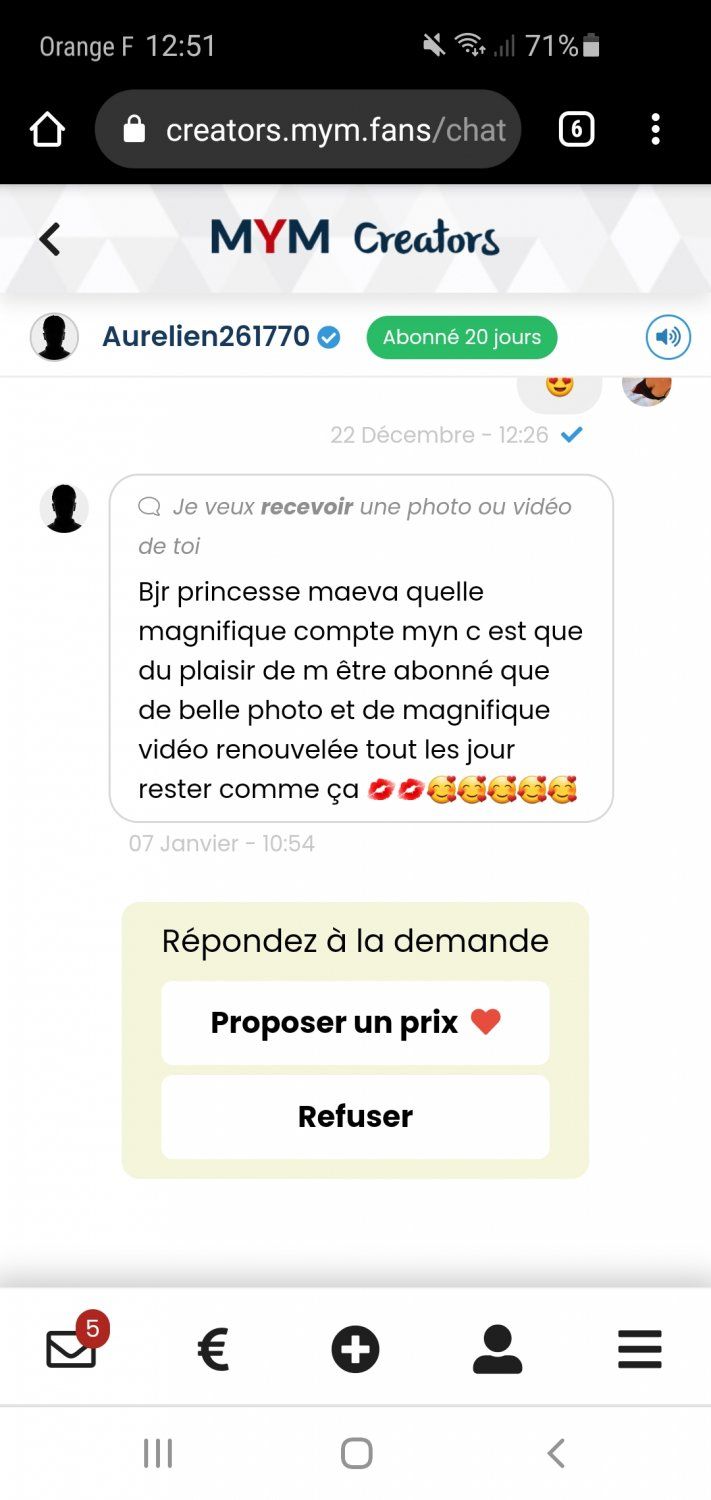The image size is (711, 1500).
Task: Open Aurelien261770's profile
Action: tap(206, 337)
